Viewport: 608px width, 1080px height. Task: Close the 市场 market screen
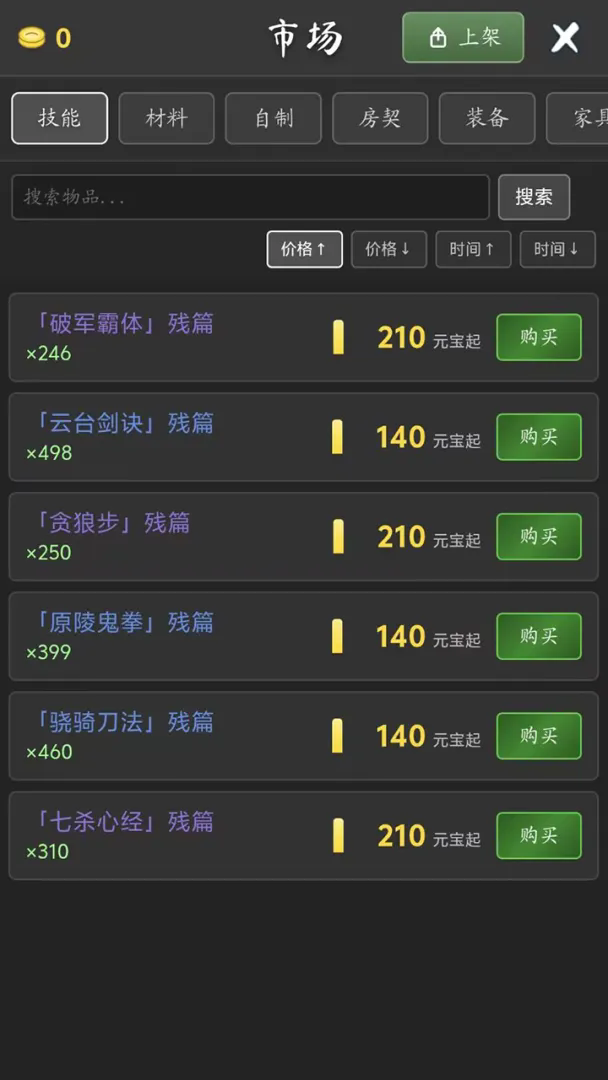click(x=565, y=38)
